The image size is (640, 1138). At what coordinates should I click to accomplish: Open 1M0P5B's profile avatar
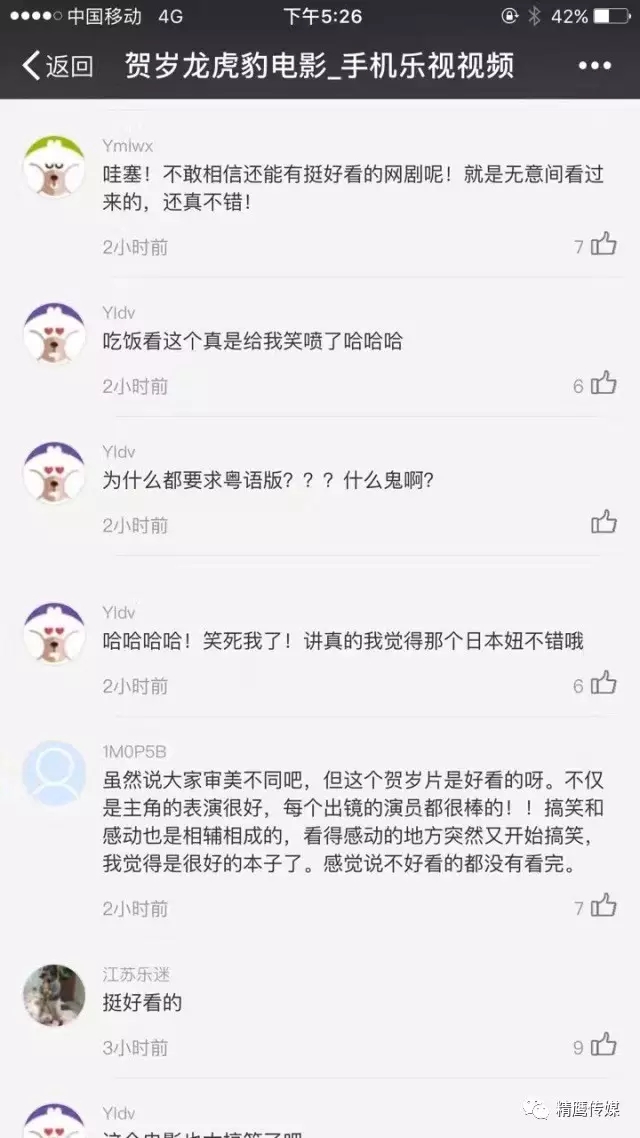tap(54, 773)
